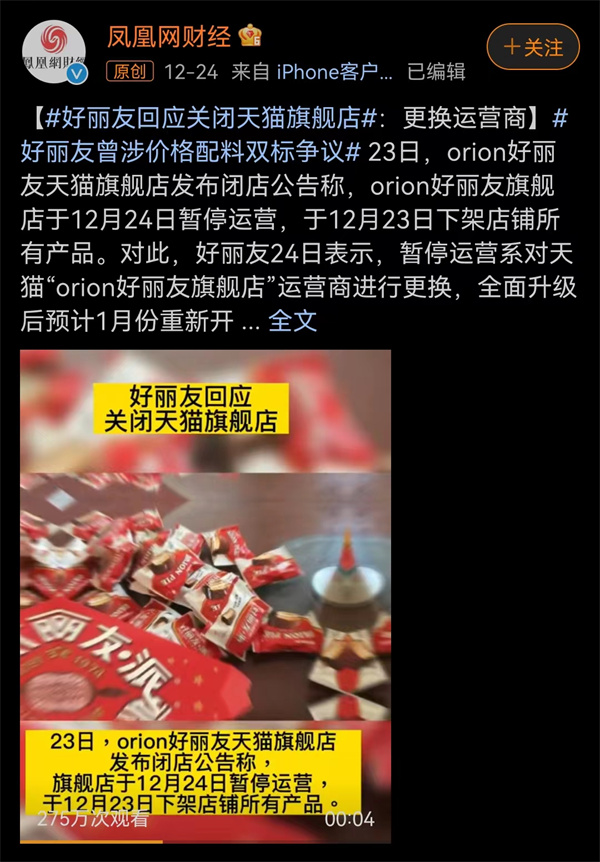Open the 凤凰网财经 account name
Viewport: 600px width, 862px height.
170,37
